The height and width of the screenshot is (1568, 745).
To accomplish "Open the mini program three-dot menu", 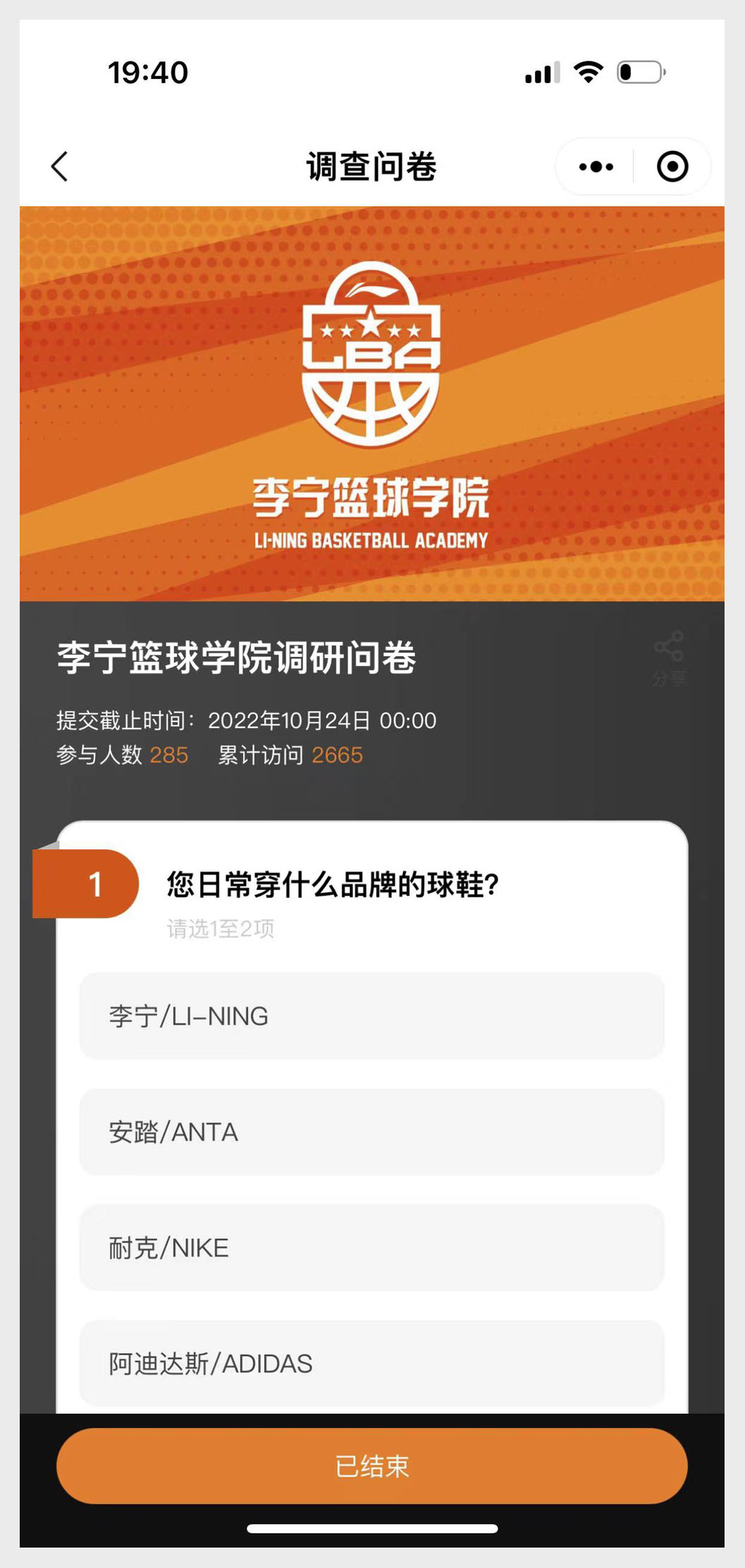I will 596,167.
